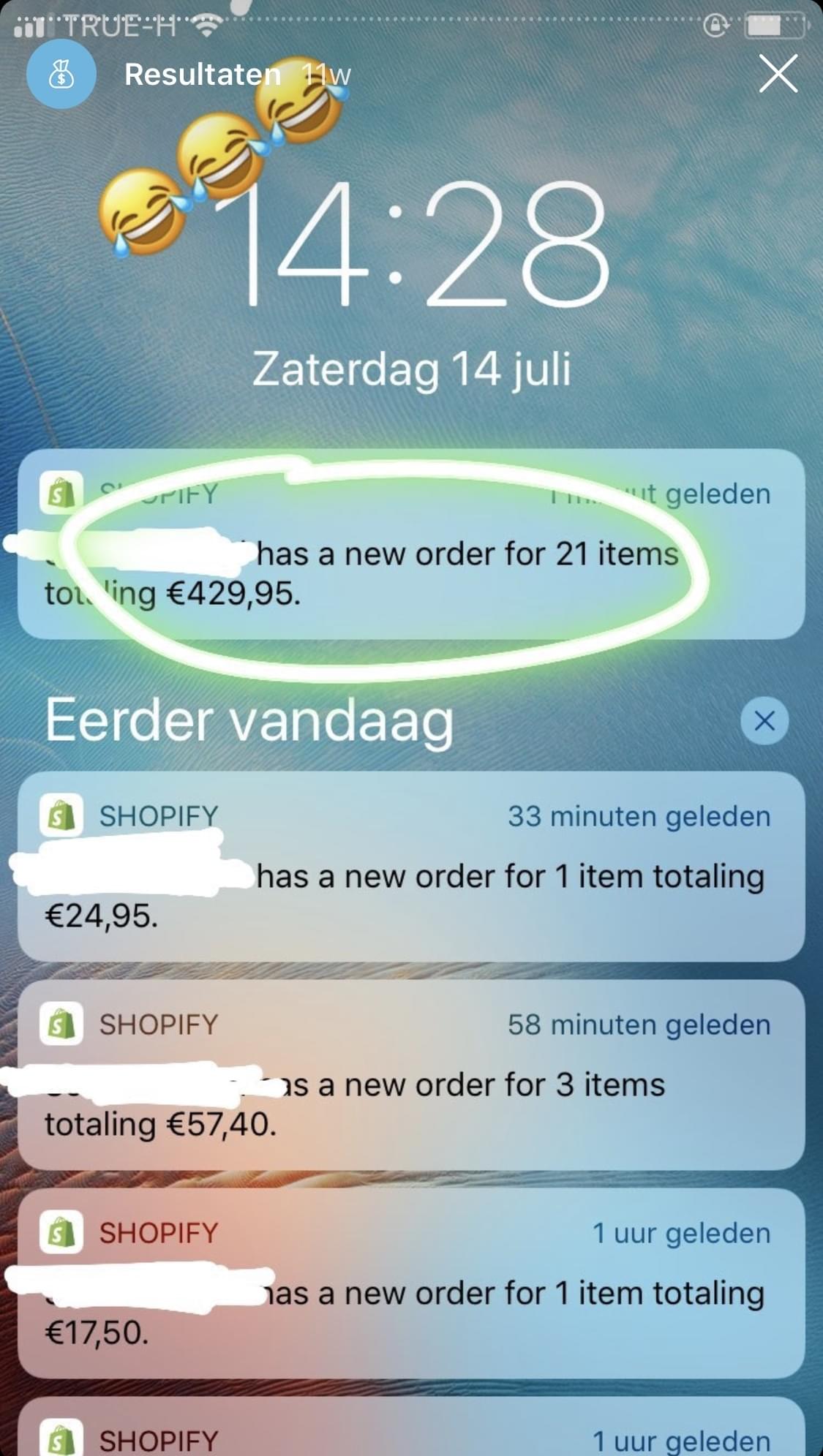Tap the Resultaten highlight title

coord(203,75)
